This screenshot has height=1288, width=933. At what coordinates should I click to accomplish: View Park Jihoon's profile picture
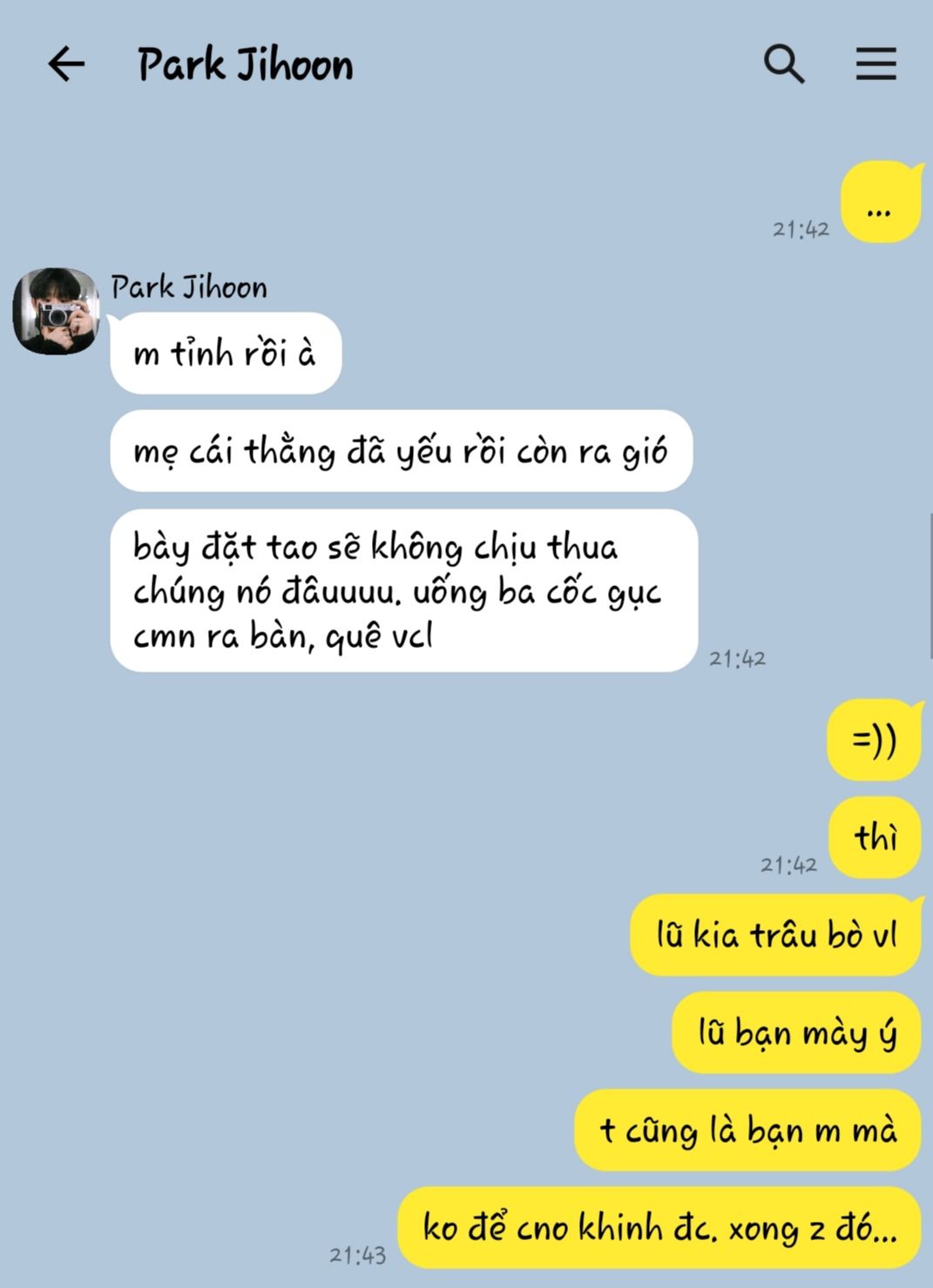point(56,311)
